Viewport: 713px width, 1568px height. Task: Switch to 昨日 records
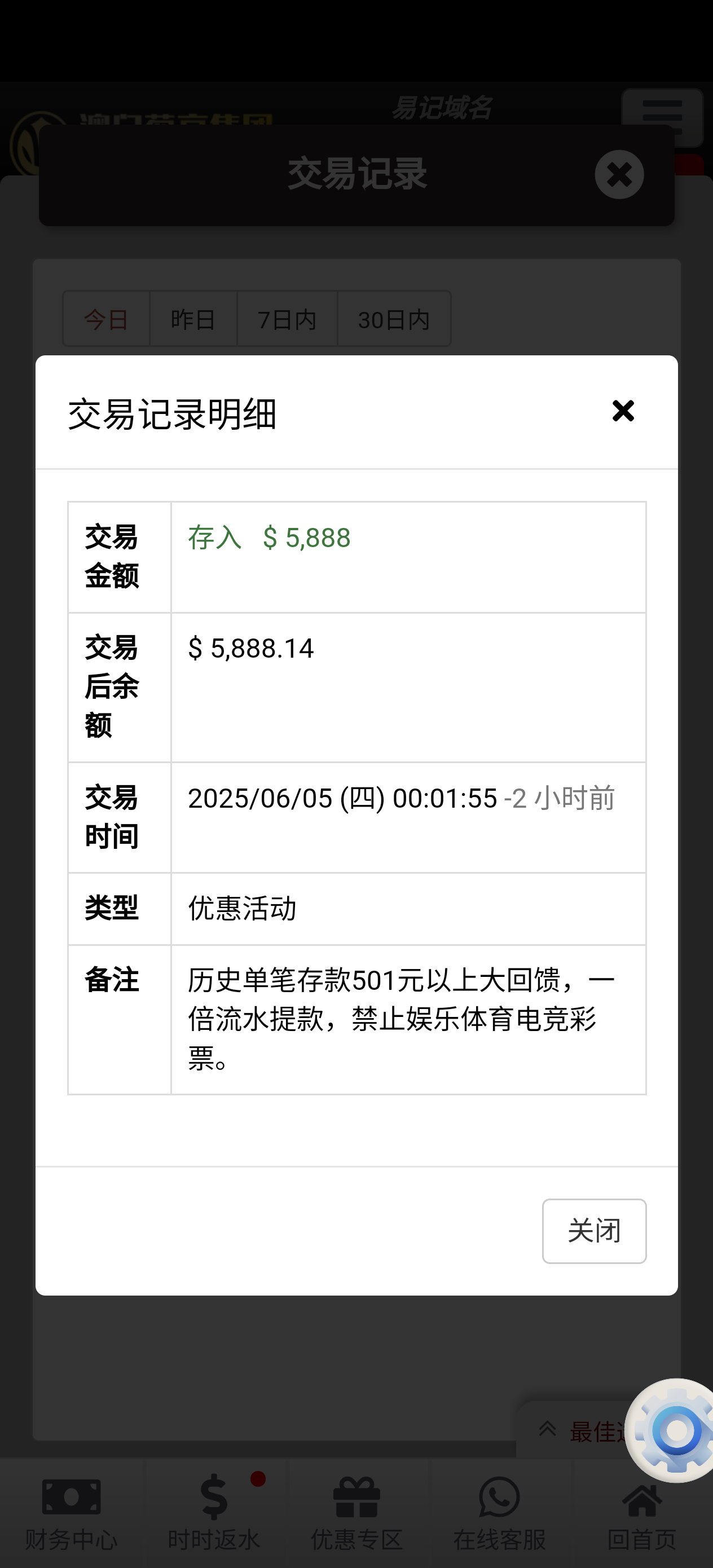193,319
